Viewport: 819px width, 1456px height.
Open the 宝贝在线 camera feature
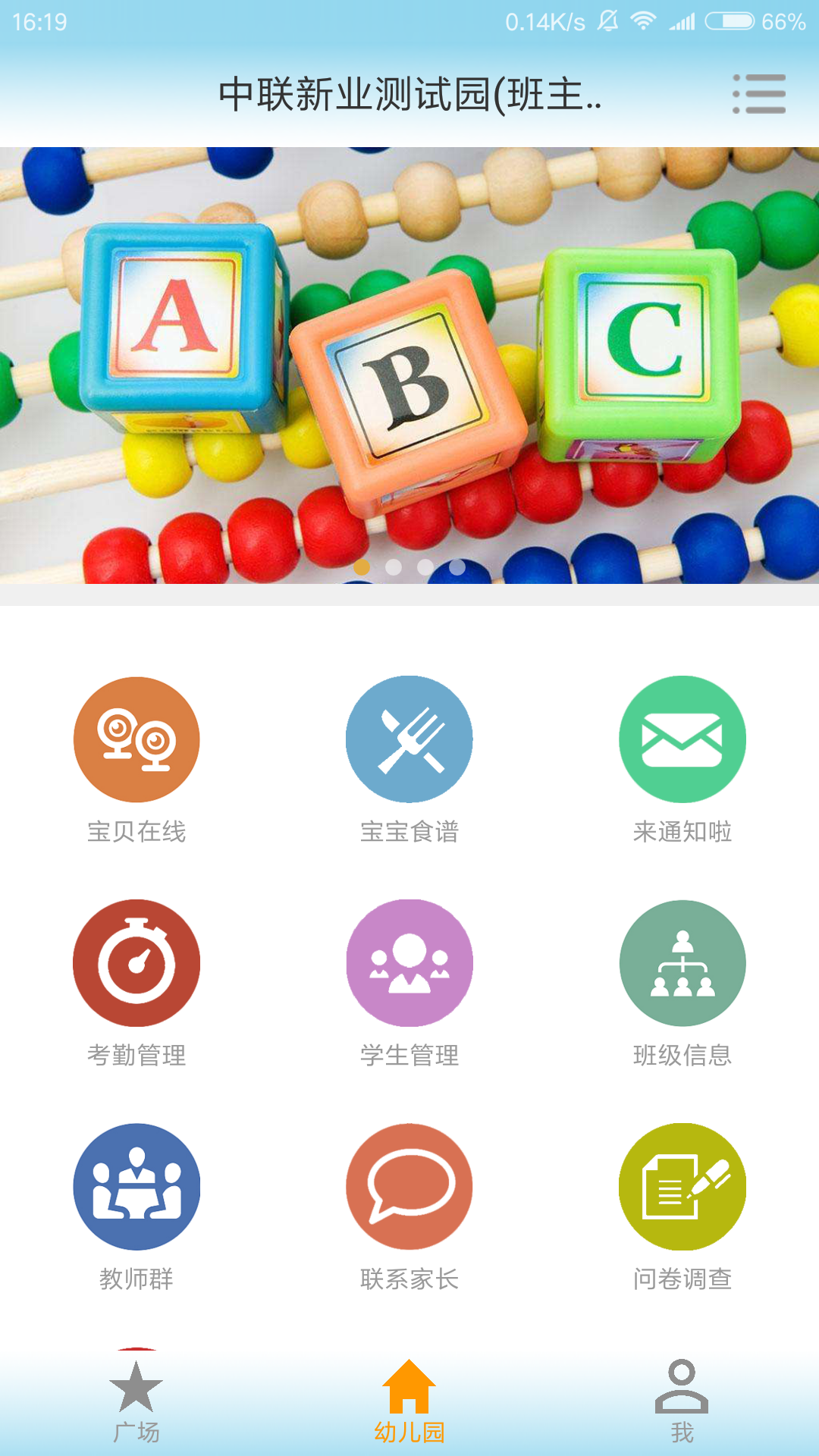(x=136, y=739)
